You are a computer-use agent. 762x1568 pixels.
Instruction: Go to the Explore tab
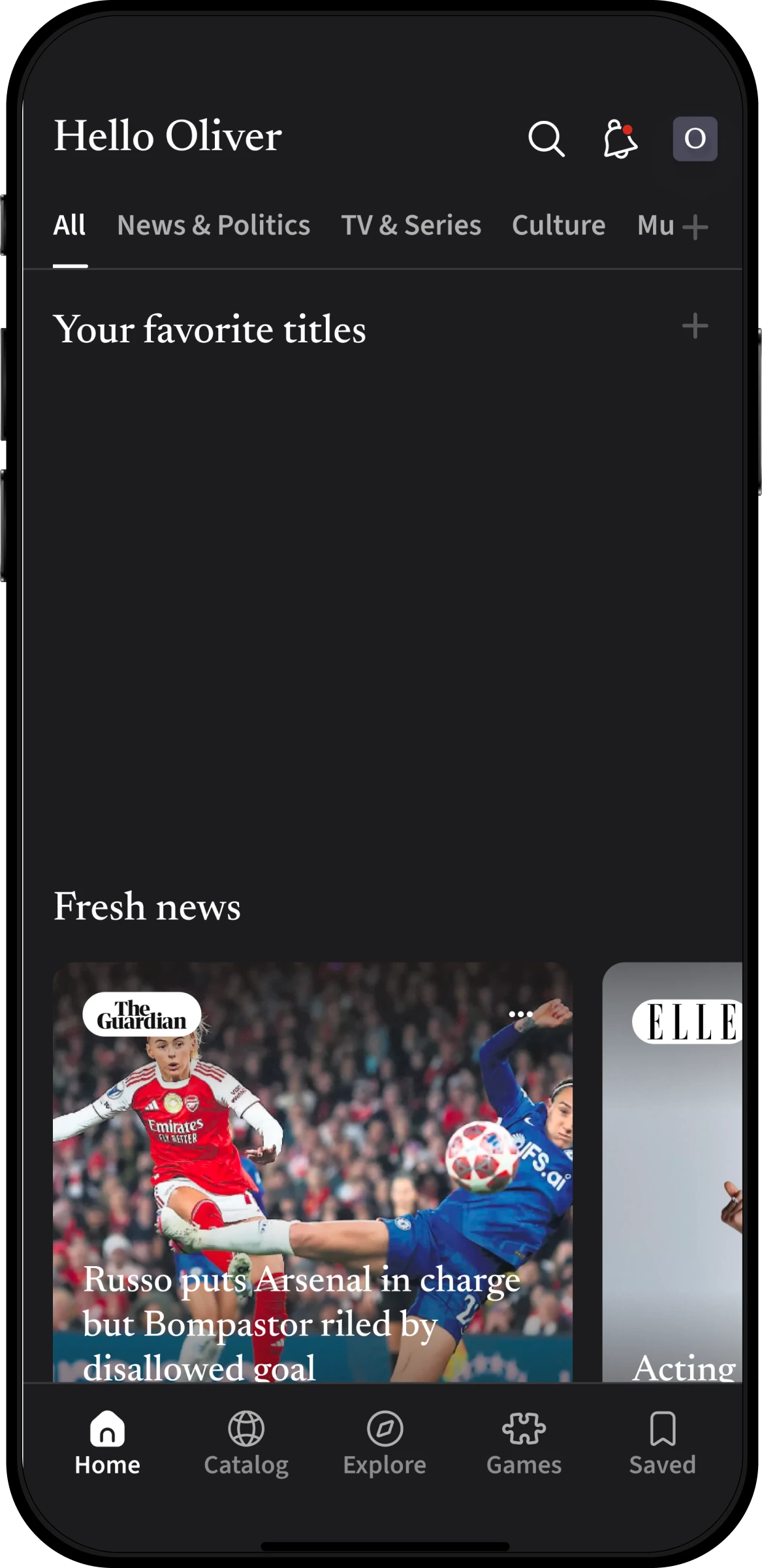click(x=385, y=1443)
